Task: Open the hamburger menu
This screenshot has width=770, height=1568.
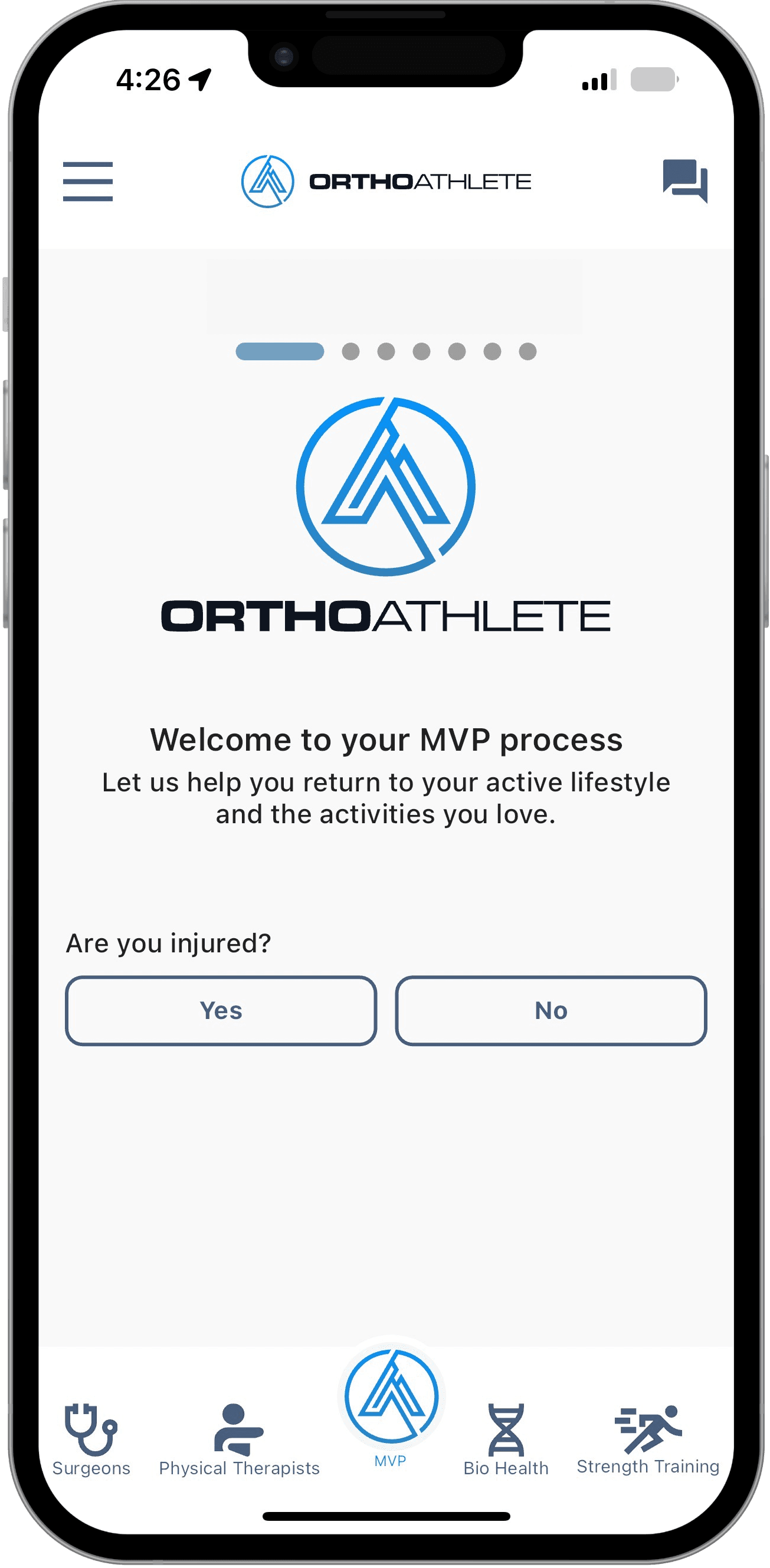Action: point(88,182)
